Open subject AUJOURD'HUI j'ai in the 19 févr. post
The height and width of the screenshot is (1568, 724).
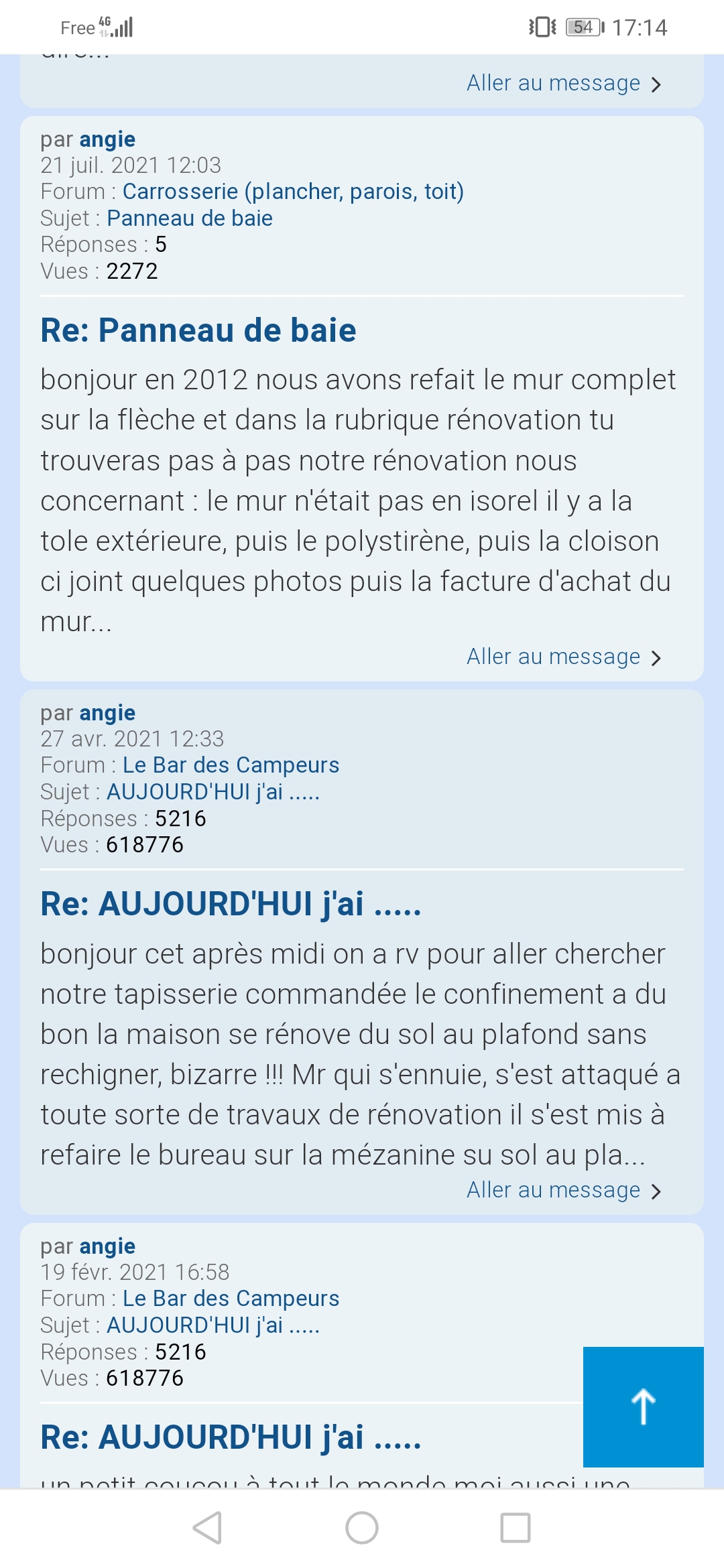[213, 1325]
